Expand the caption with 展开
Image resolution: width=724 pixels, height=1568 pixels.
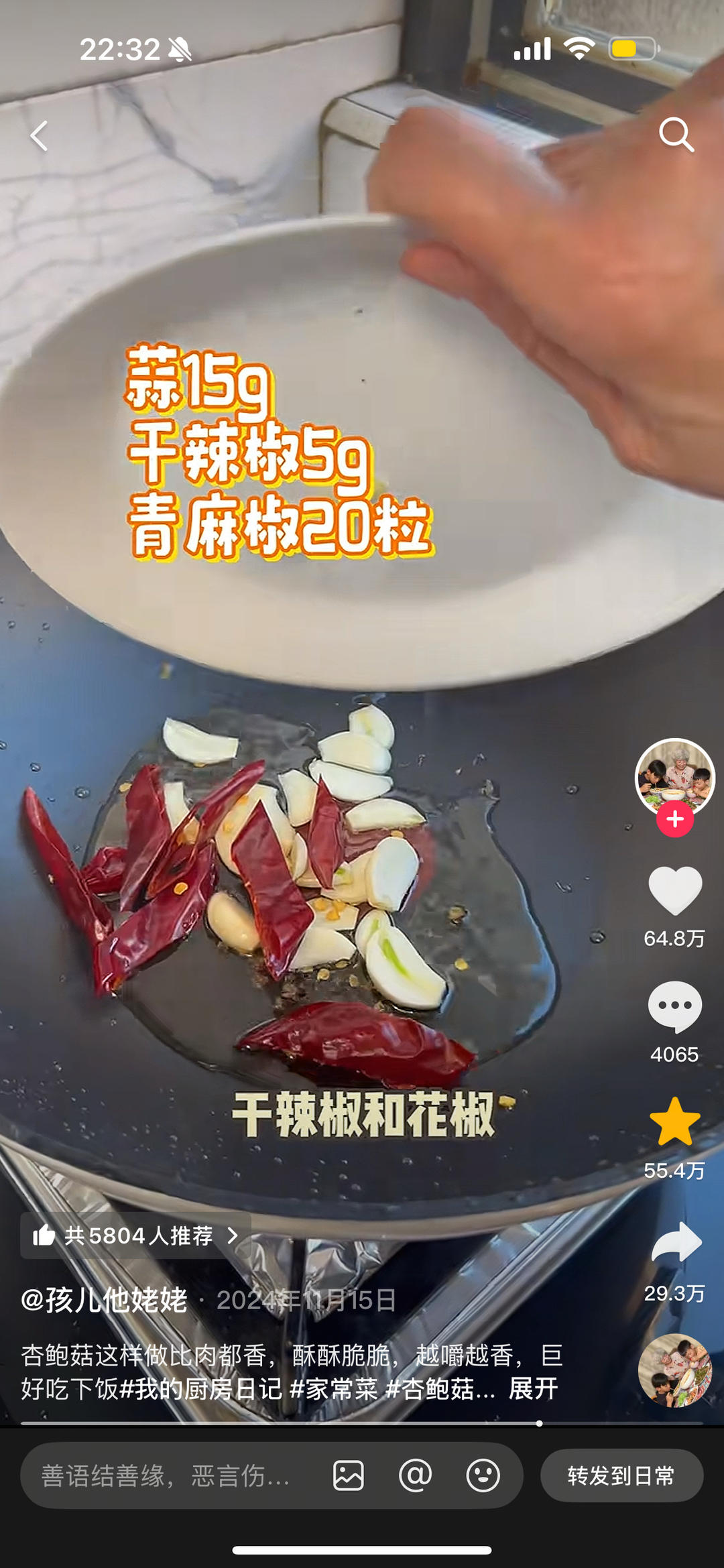[x=533, y=1388]
